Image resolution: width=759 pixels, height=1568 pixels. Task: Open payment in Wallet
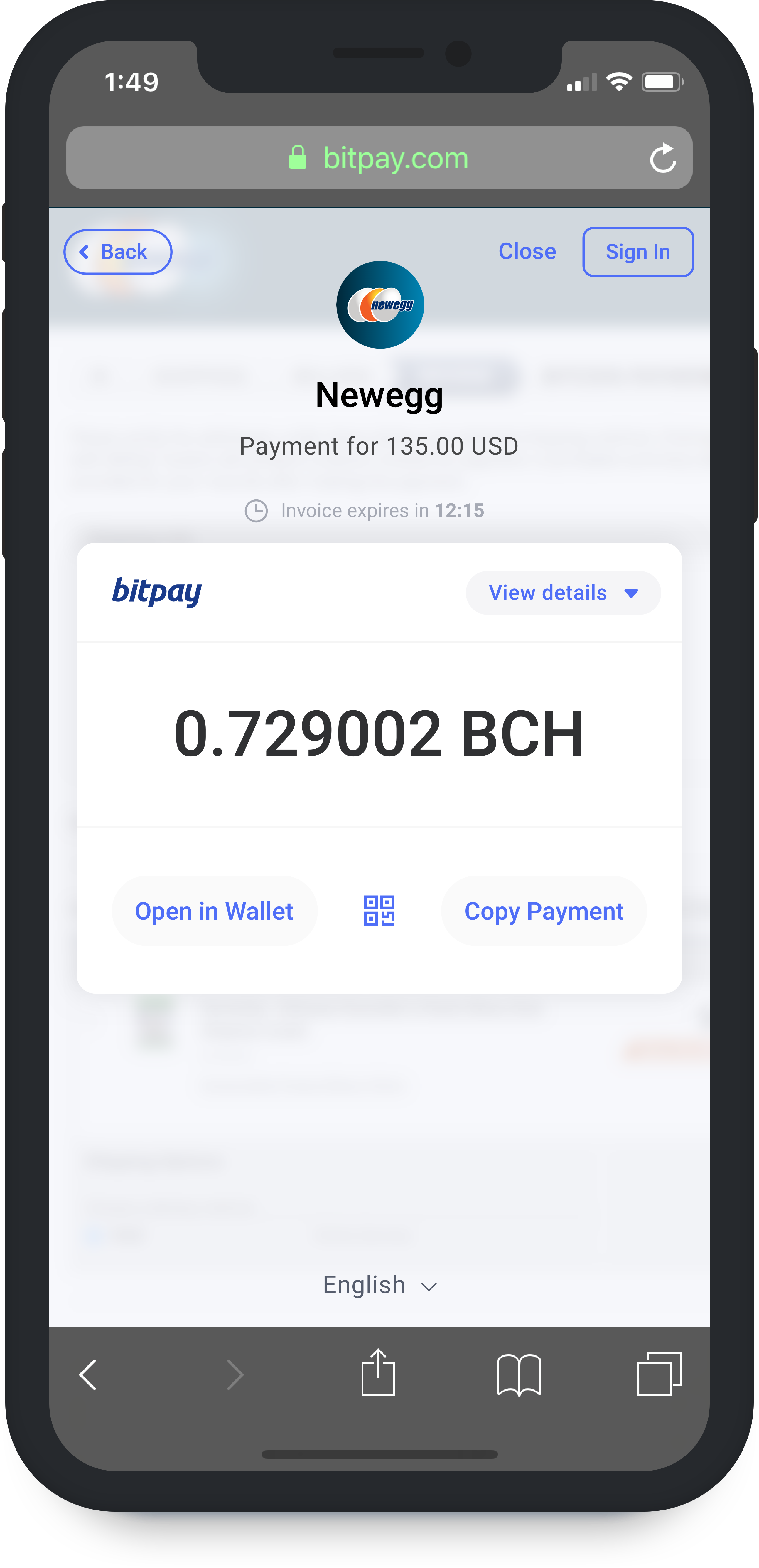click(214, 911)
